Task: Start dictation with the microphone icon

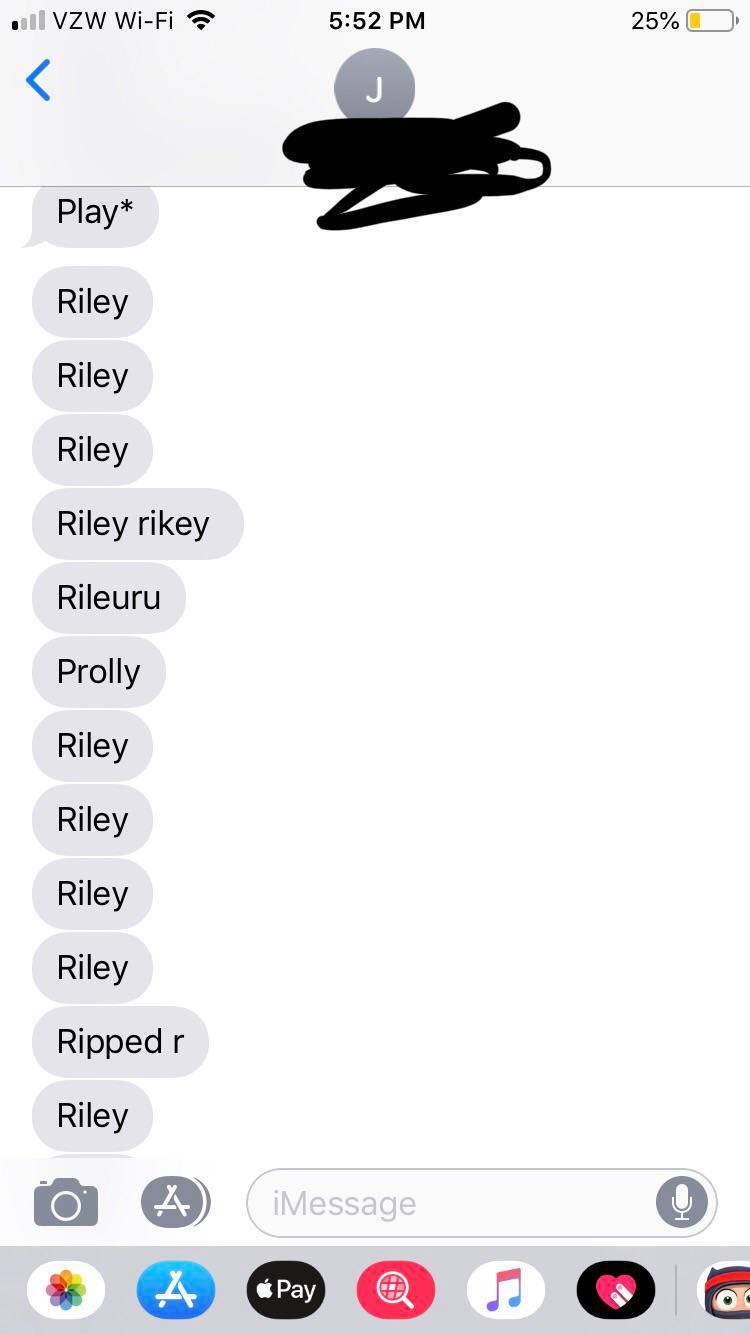Action: click(x=681, y=1202)
